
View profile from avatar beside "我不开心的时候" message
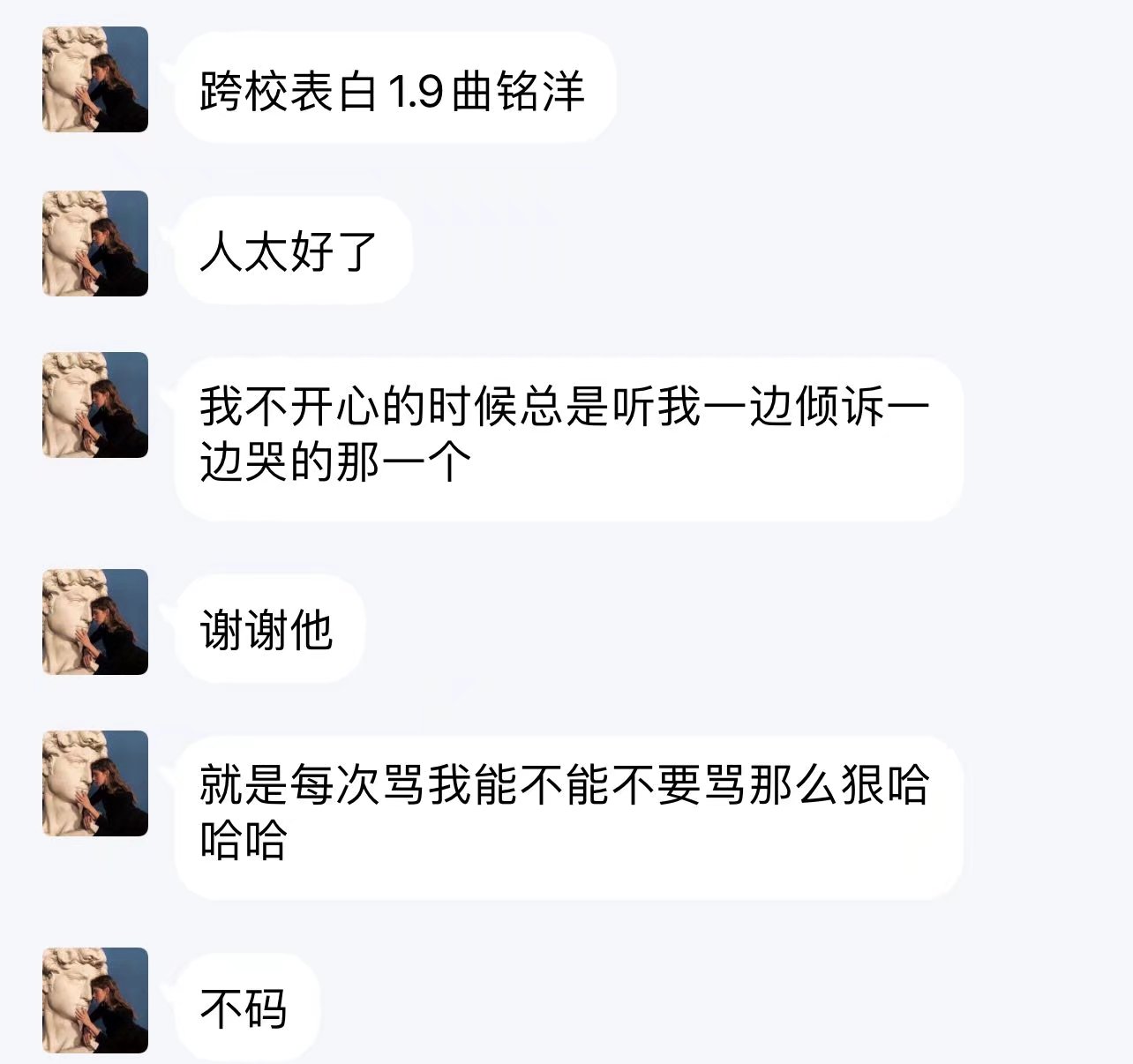click(95, 405)
